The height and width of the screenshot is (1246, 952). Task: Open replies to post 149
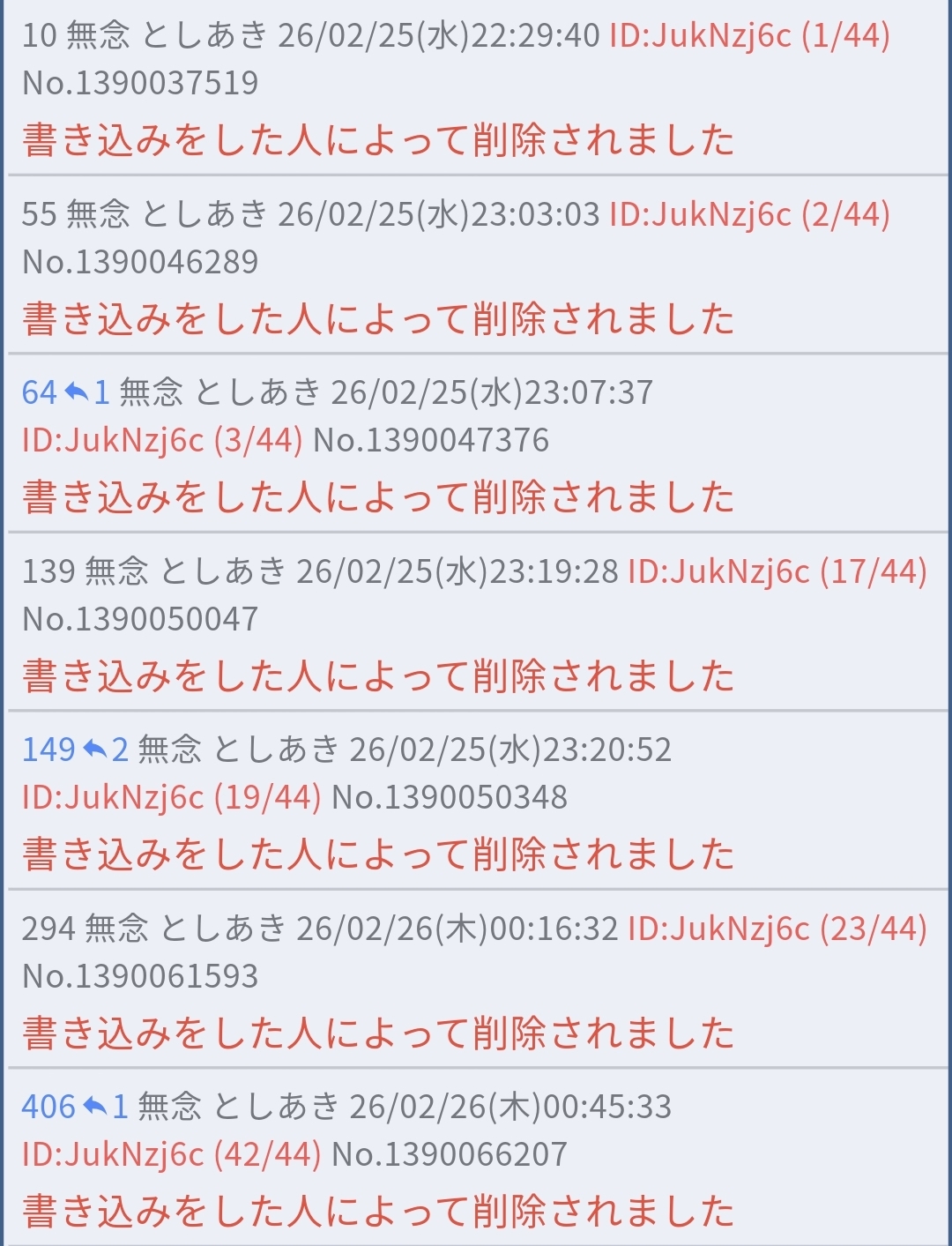click(105, 750)
